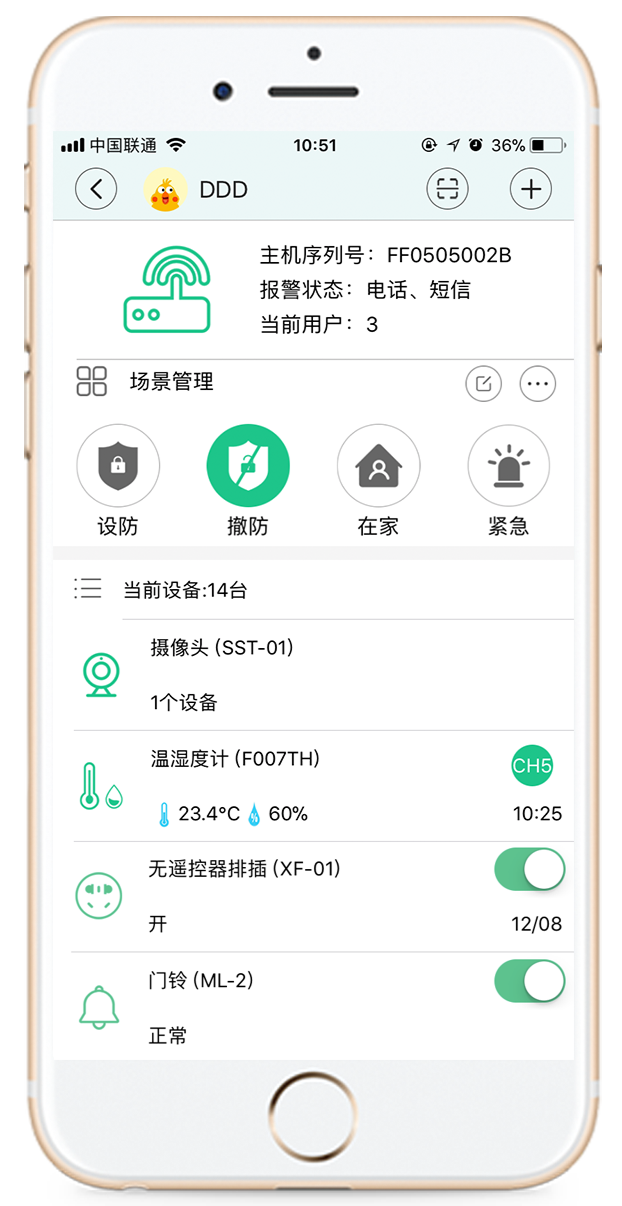Toggle the 门铃 (ML-2) switch

(530, 981)
